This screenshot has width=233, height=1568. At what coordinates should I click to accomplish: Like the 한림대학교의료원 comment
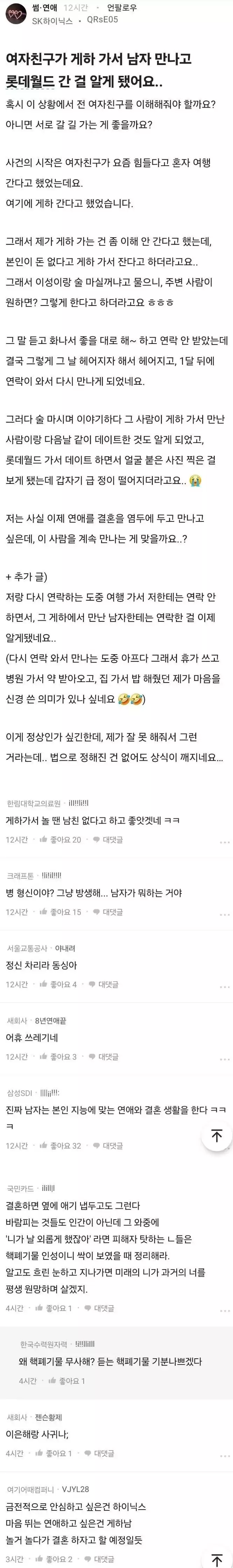point(60,839)
